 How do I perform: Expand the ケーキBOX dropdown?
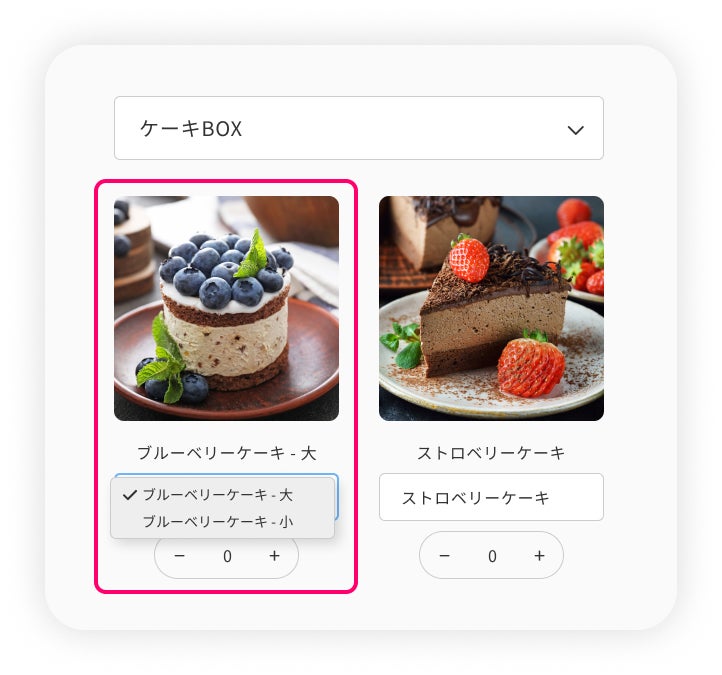(x=358, y=128)
